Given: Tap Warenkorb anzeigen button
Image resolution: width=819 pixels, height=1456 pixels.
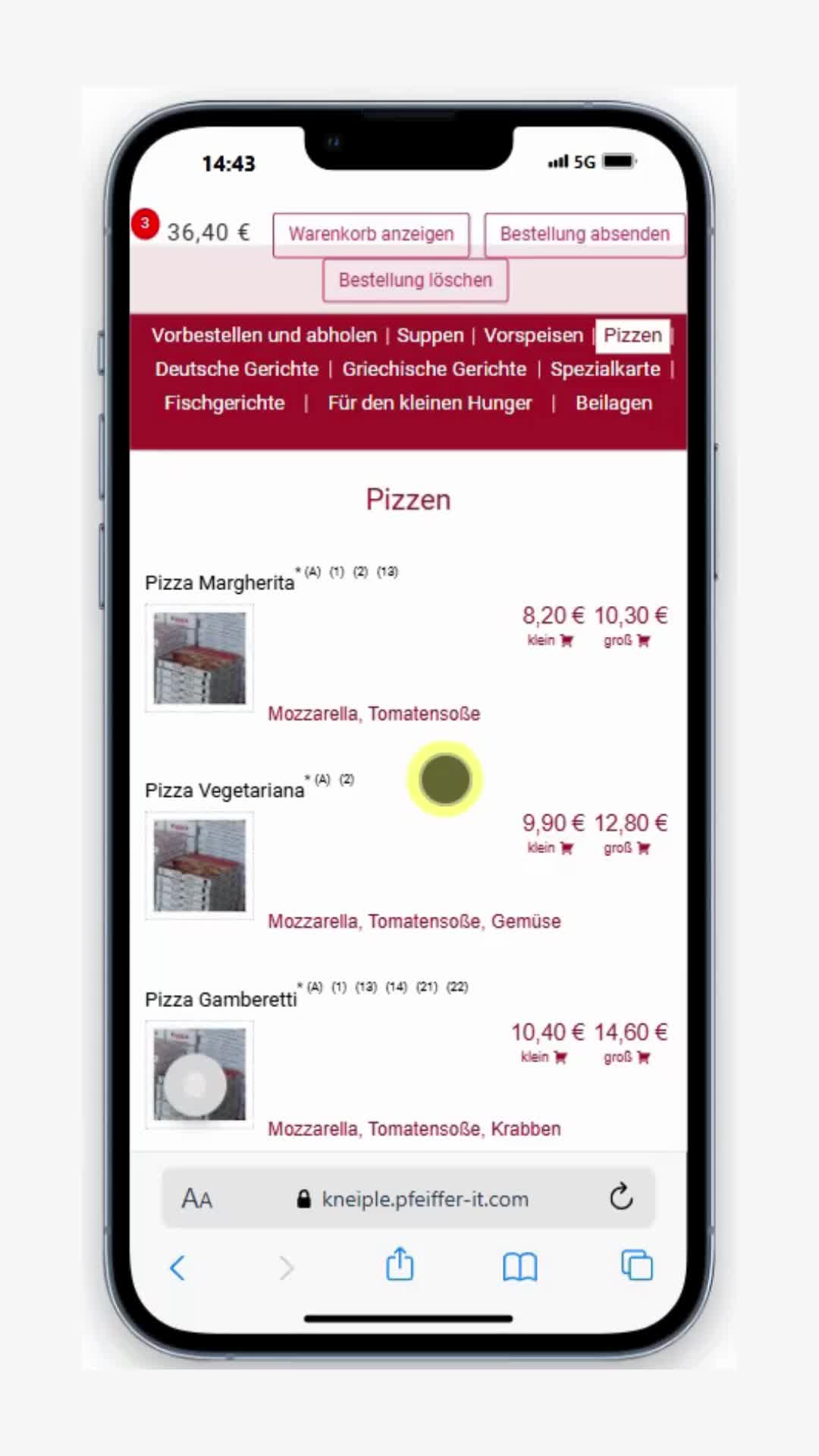Looking at the screenshot, I should (371, 234).
